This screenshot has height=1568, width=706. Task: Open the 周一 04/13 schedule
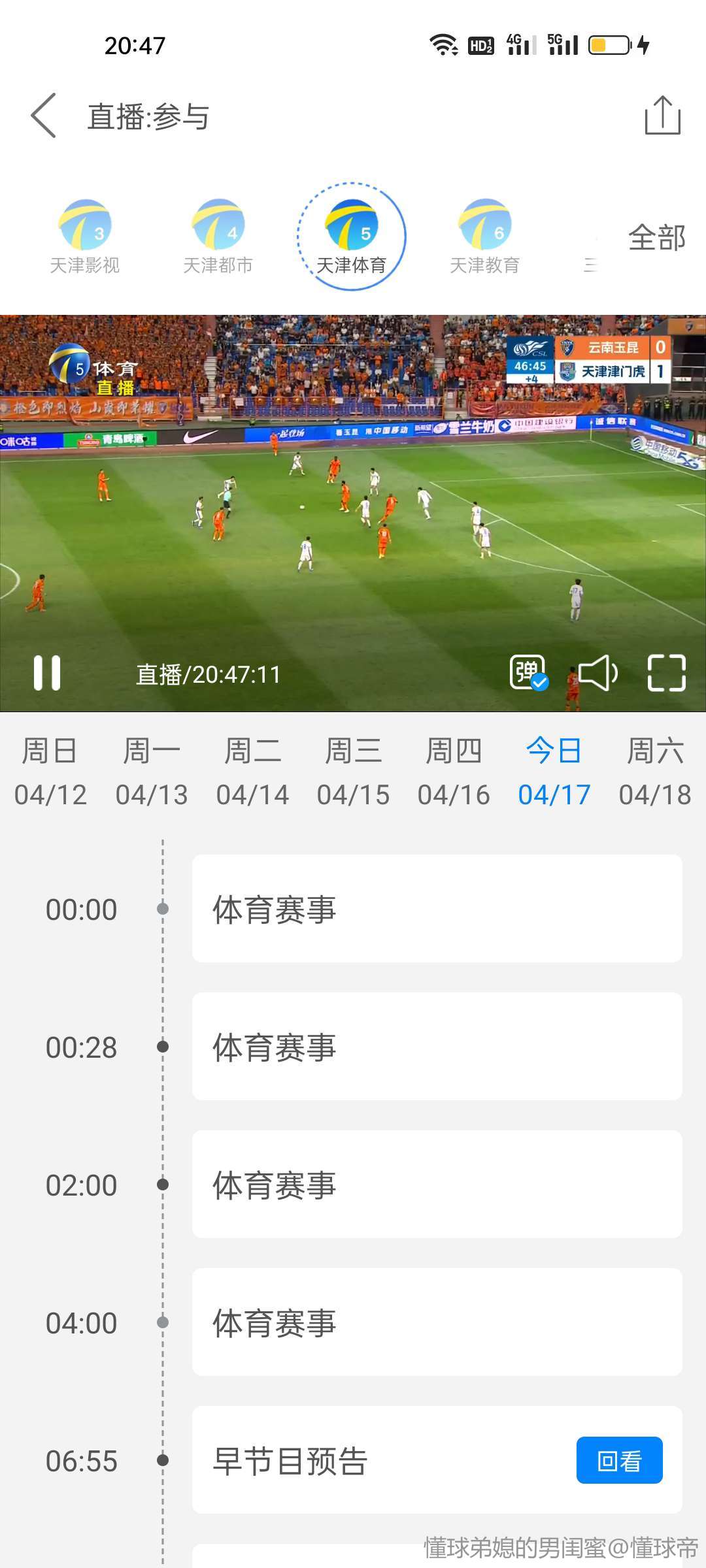[x=152, y=772]
